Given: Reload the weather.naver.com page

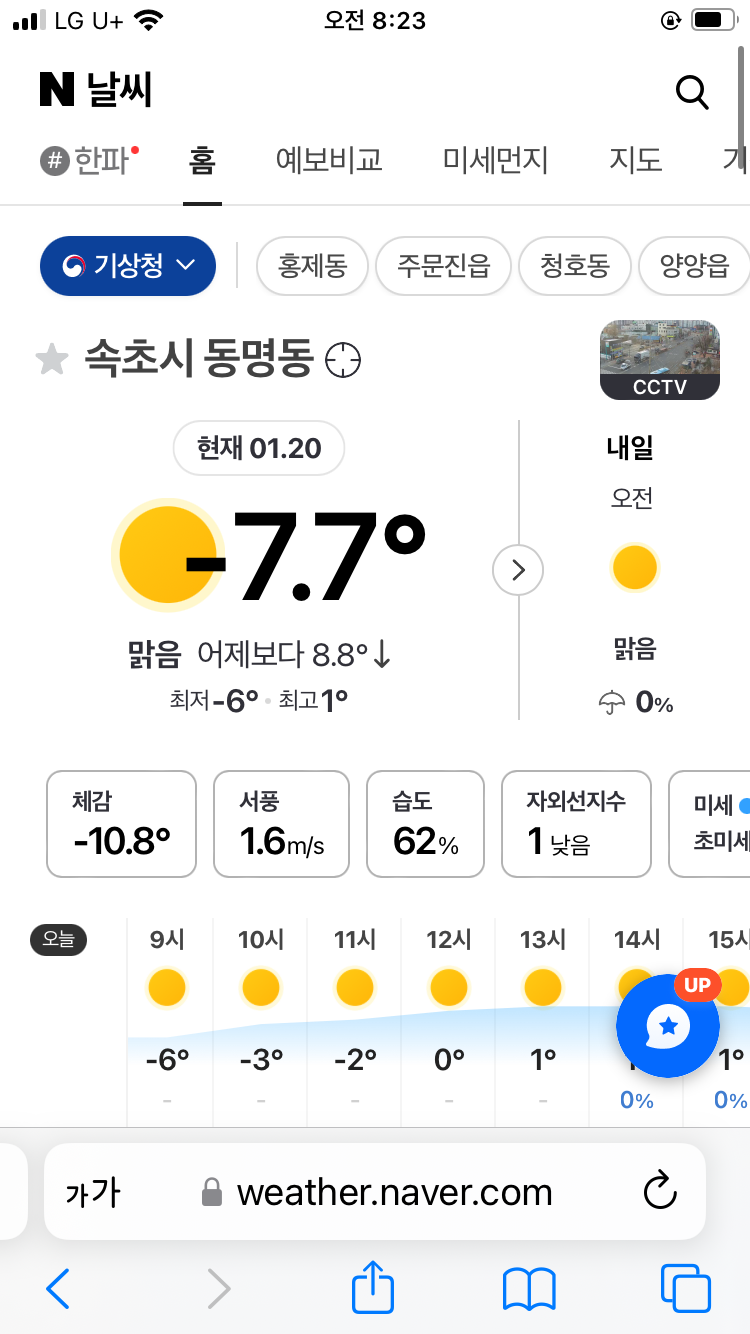Looking at the screenshot, I should tap(659, 1192).
